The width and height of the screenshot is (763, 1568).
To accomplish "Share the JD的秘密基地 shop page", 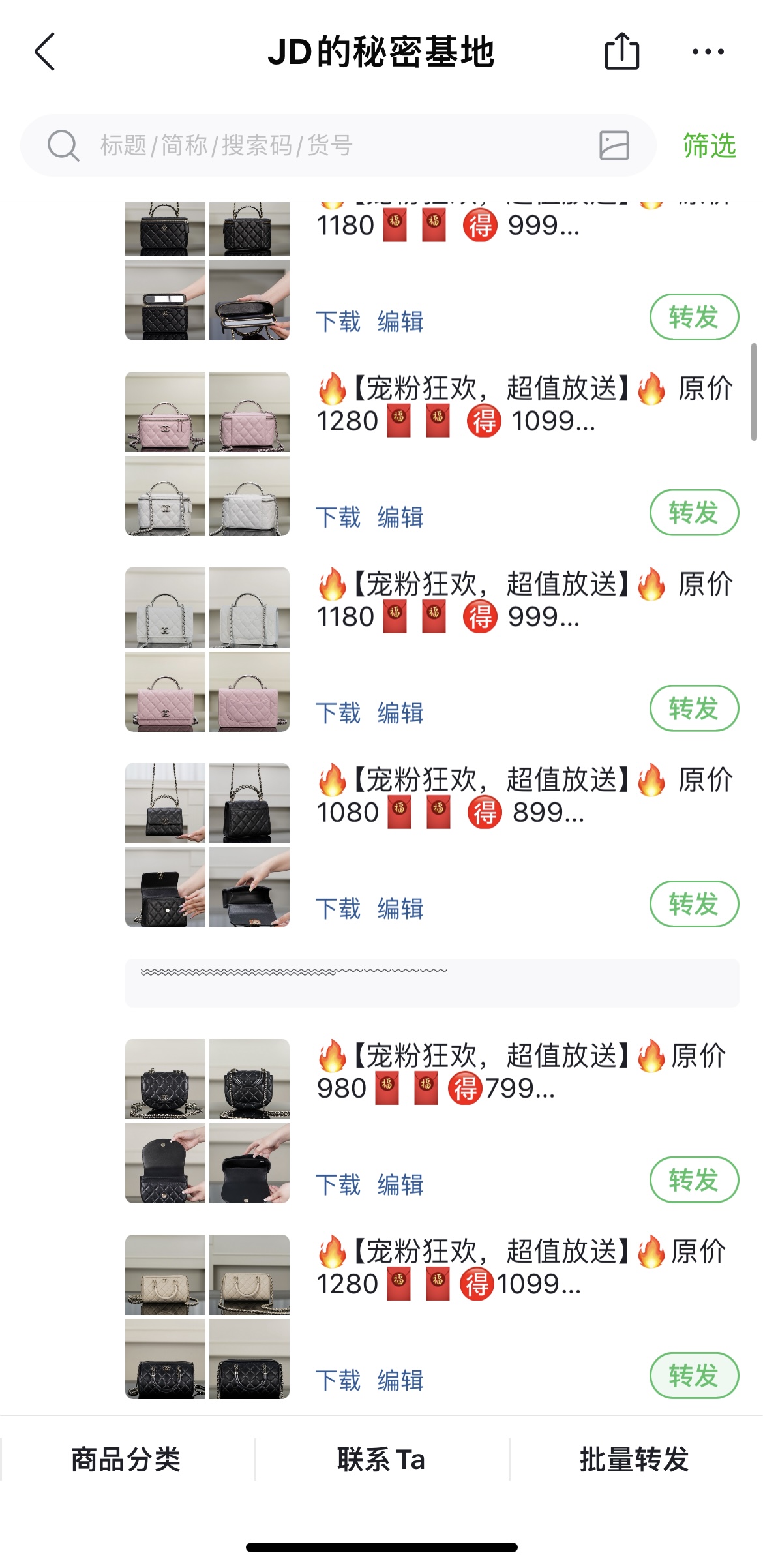I will click(621, 52).
